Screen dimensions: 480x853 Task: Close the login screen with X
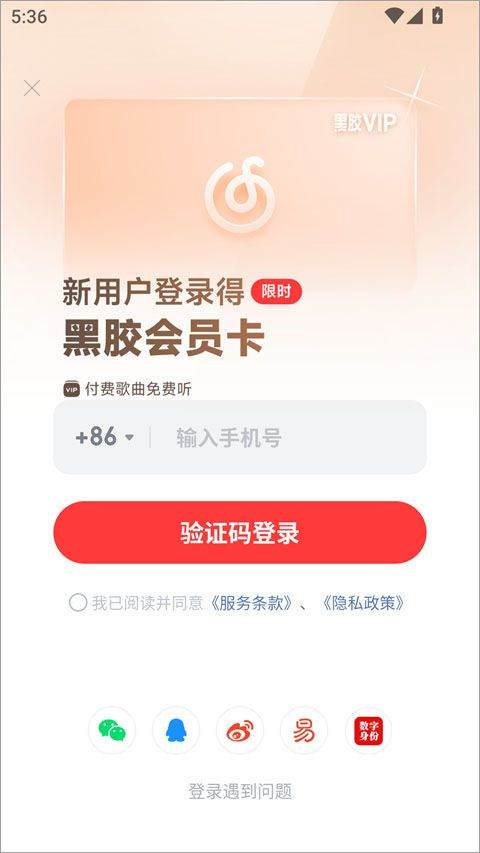pos(32,88)
